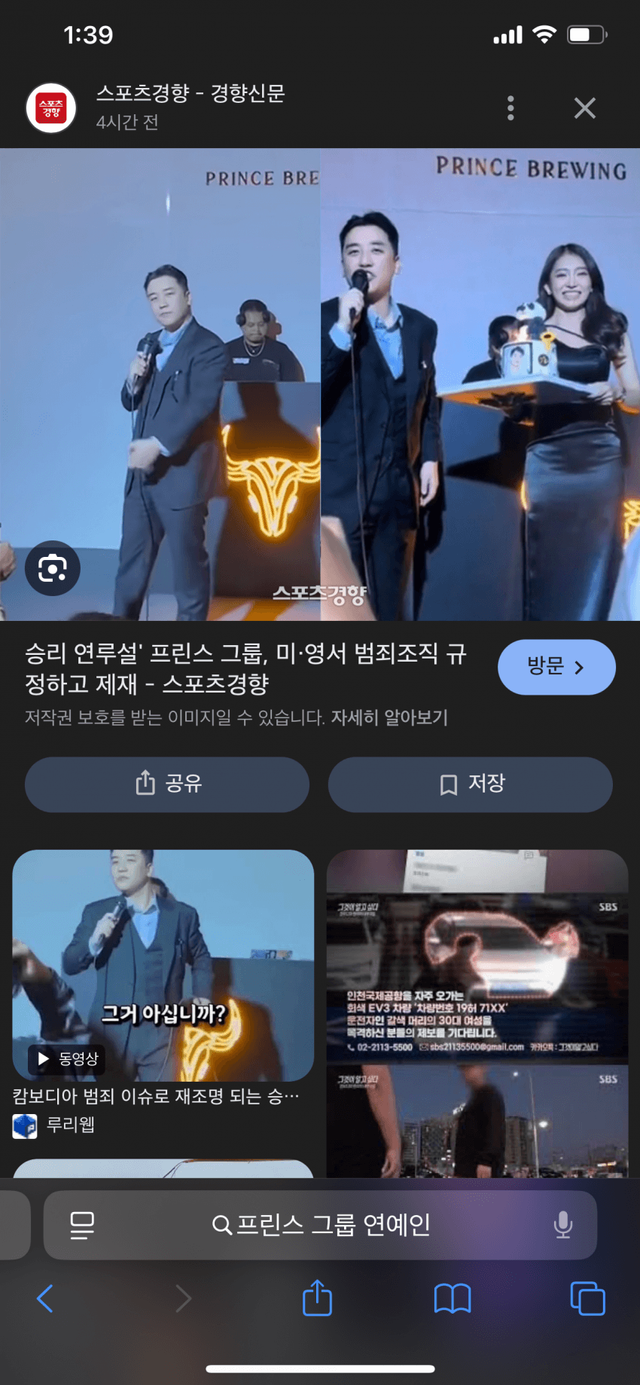Close the image viewer
The image size is (640, 1385).
pyautogui.click(x=585, y=108)
